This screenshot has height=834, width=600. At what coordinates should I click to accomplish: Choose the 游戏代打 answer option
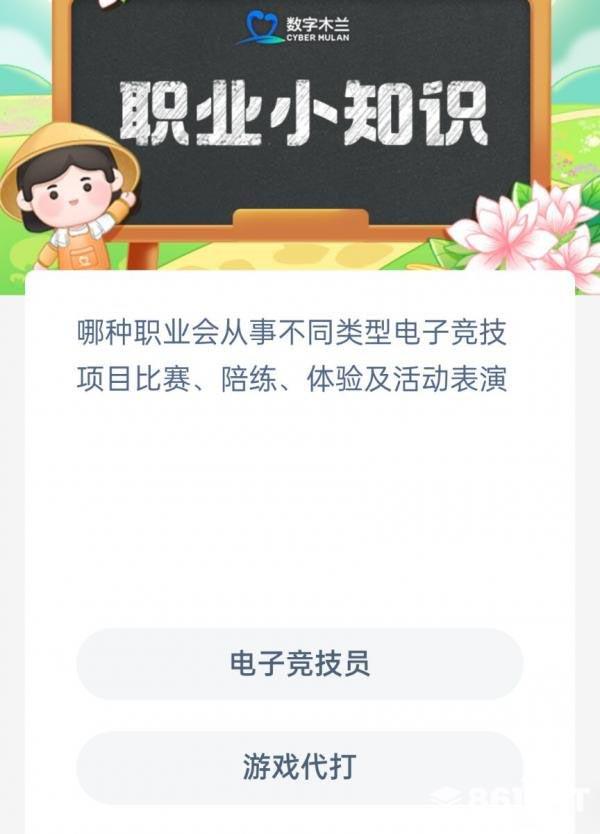tap(299, 767)
